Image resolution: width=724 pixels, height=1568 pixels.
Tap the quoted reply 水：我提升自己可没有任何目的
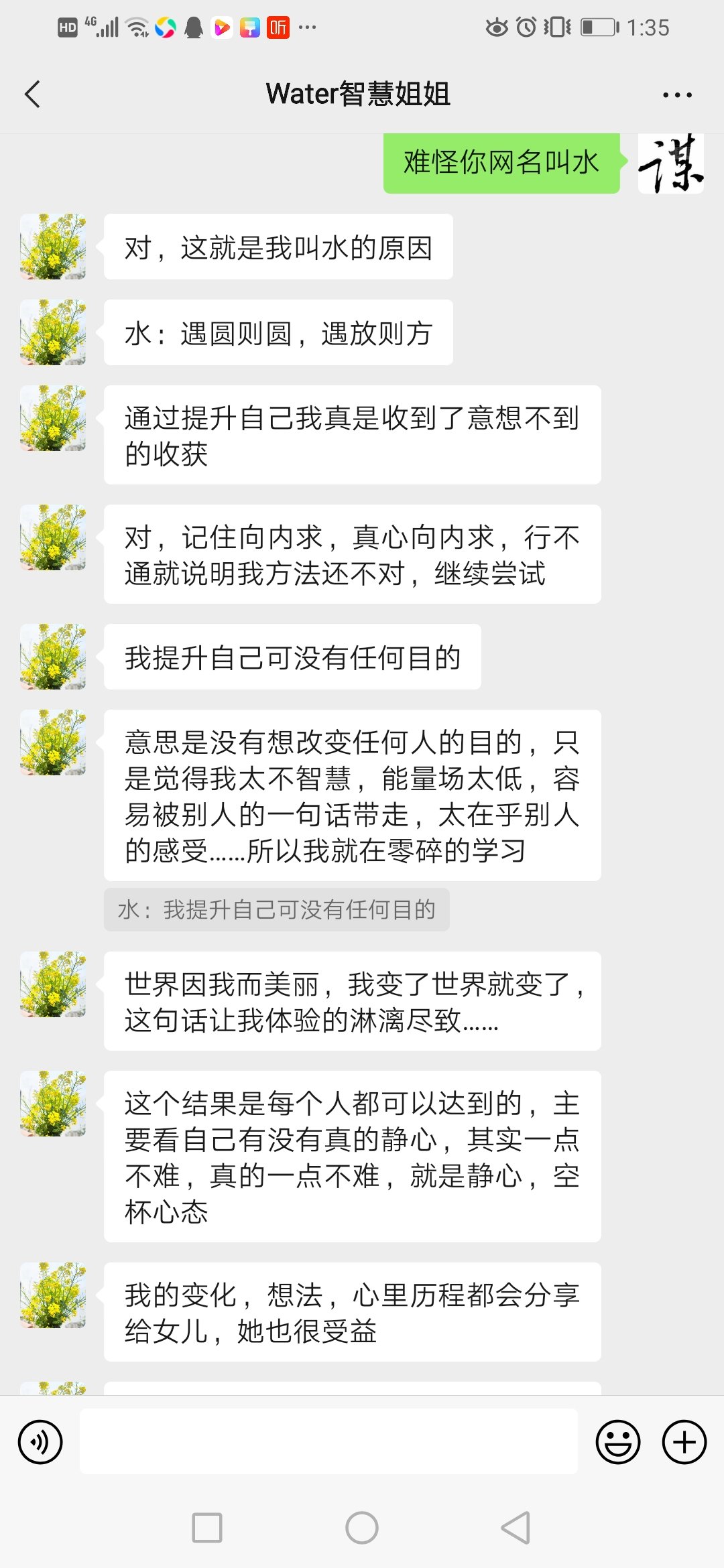point(280,910)
